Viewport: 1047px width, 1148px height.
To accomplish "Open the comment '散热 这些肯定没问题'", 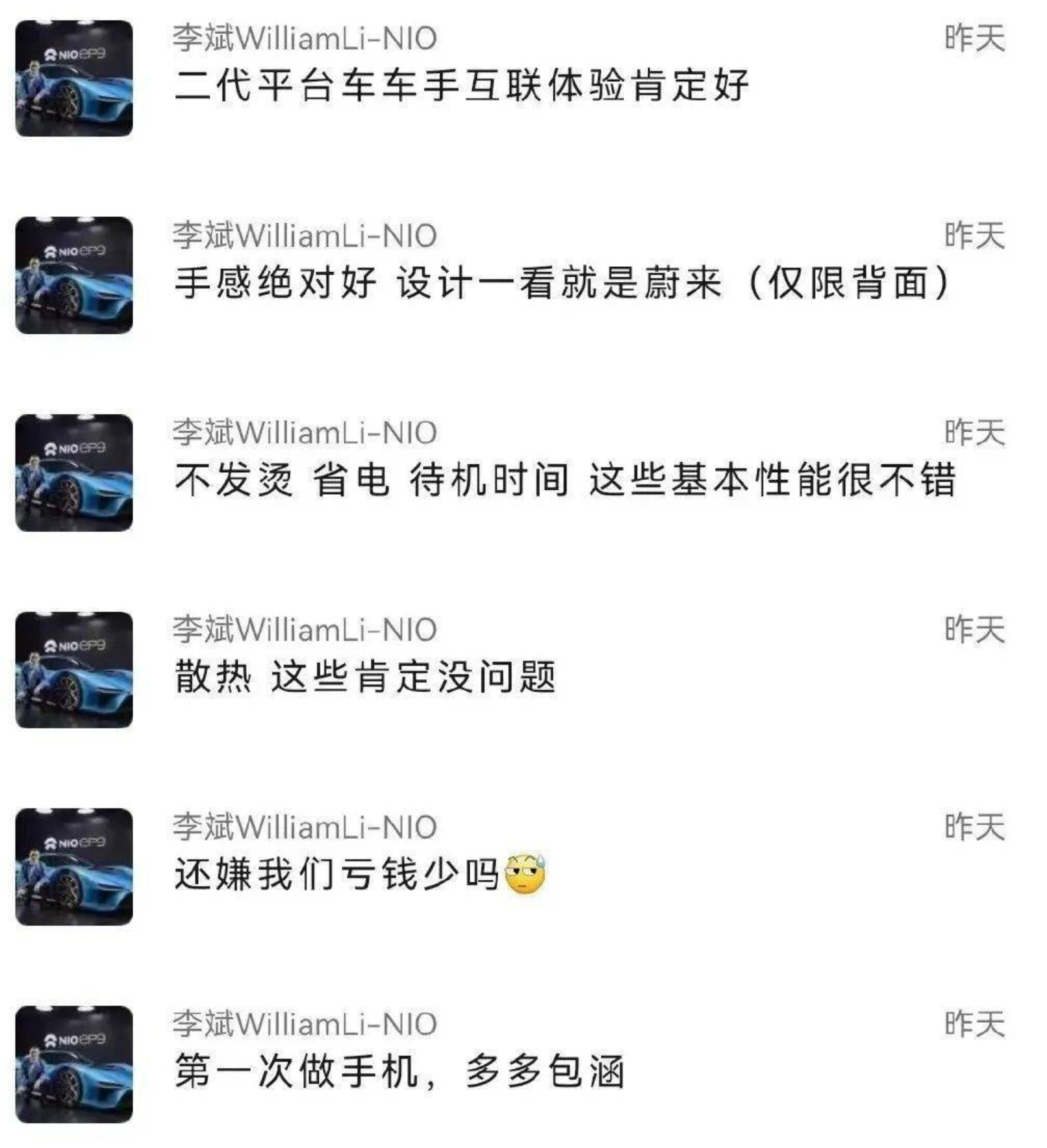I will click(365, 677).
